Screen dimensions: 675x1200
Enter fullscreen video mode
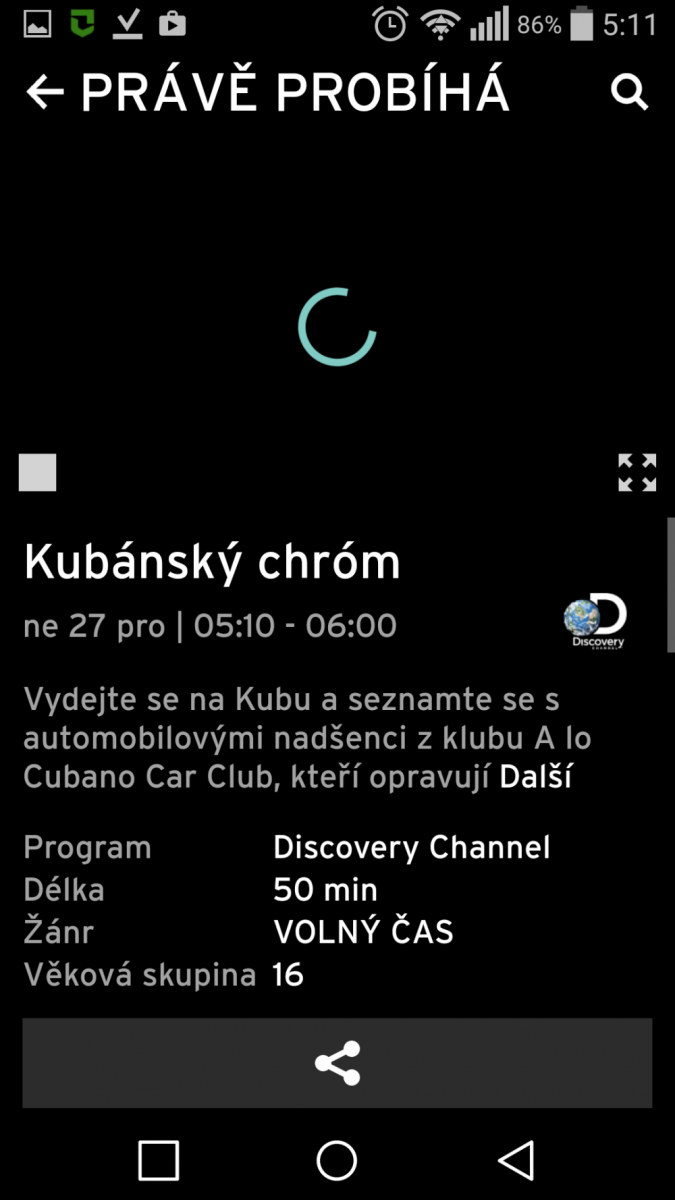[637, 473]
